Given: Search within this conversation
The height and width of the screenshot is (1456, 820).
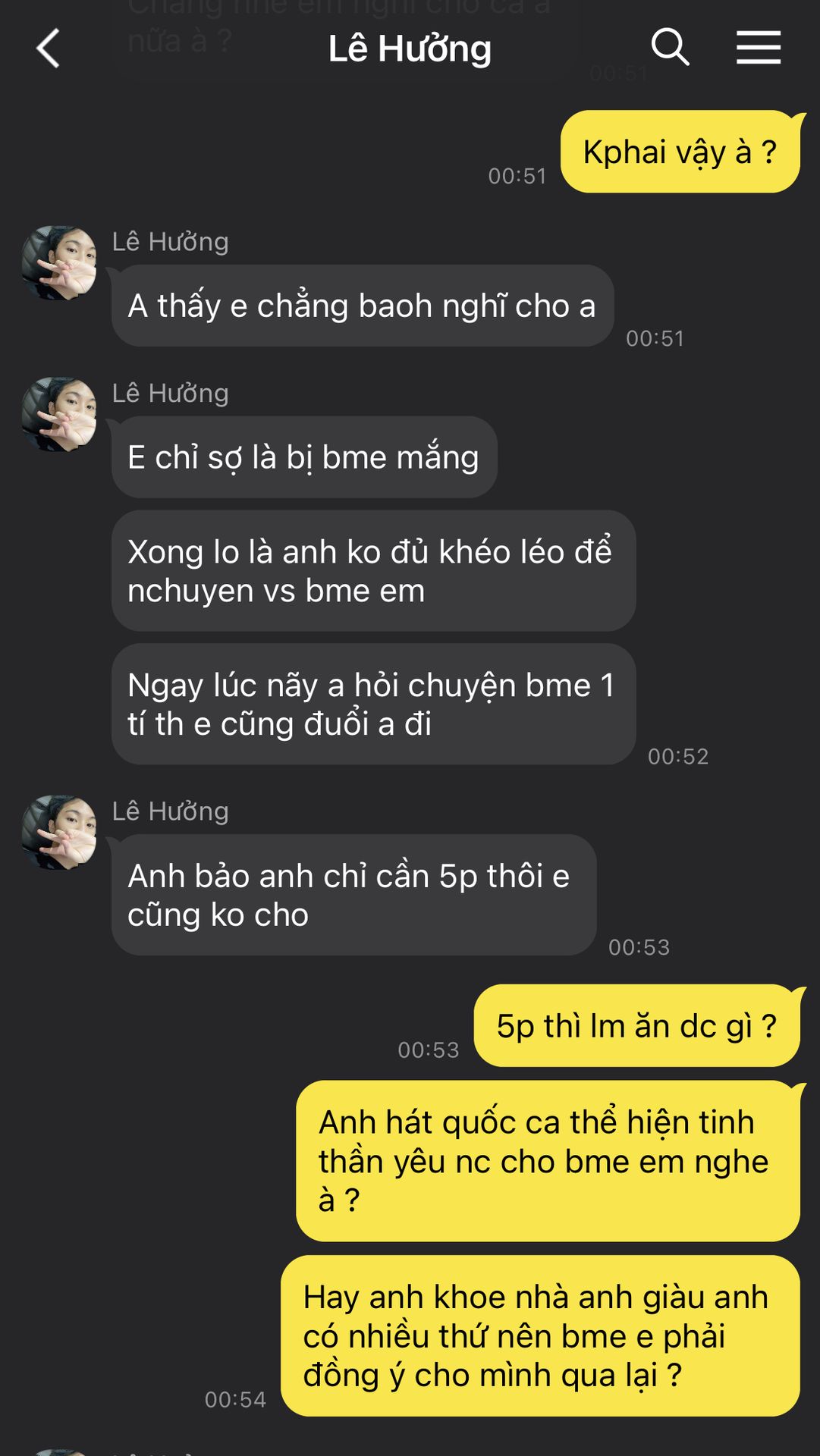Looking at the screenshot, I should click(670, 48).
